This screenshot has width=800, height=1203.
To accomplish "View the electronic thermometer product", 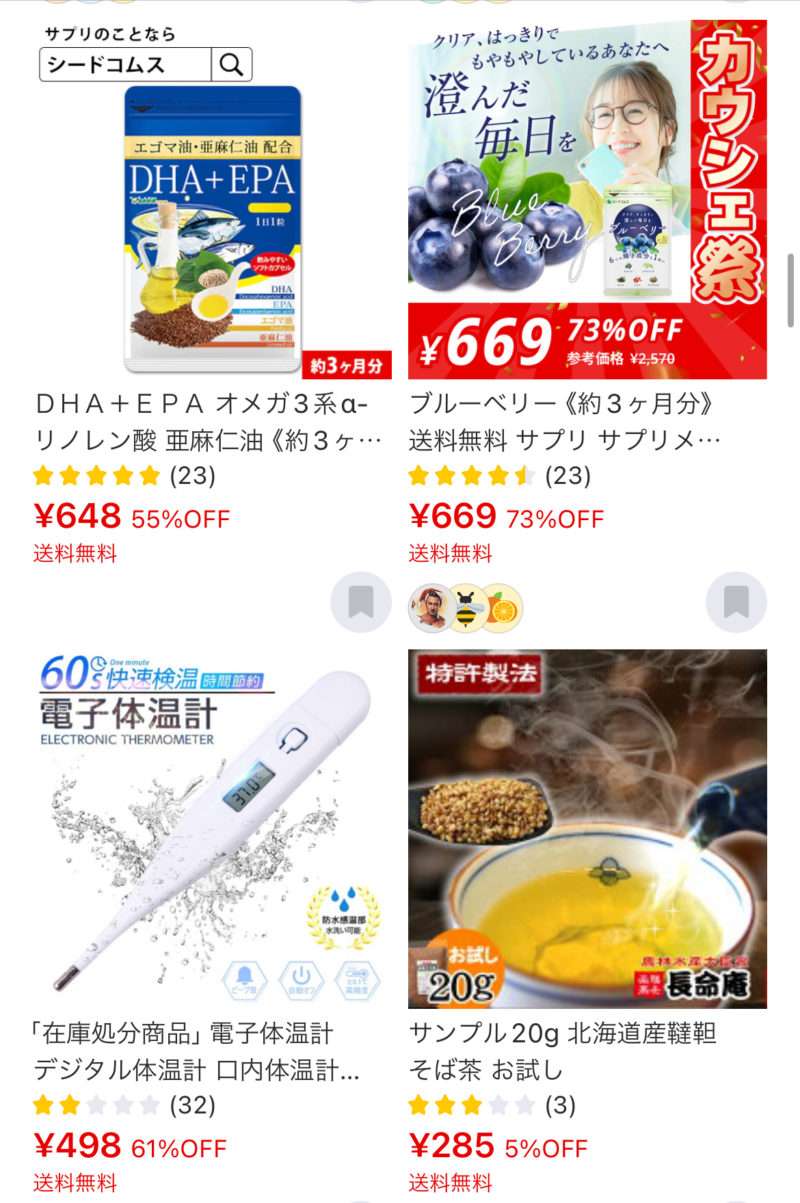I will pos(211,828).
